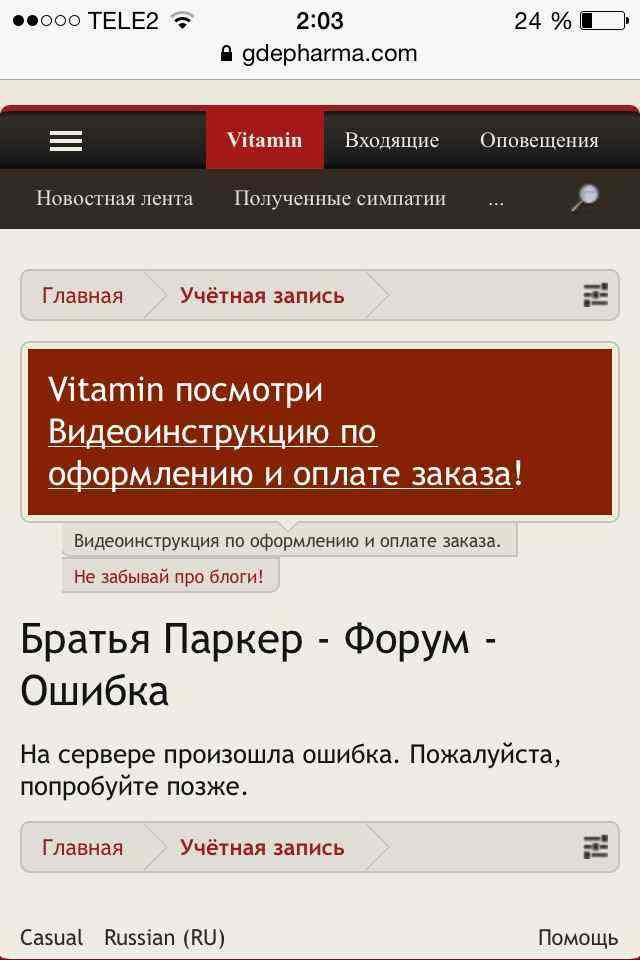Open Полученные симпатии

coord(339,198)
